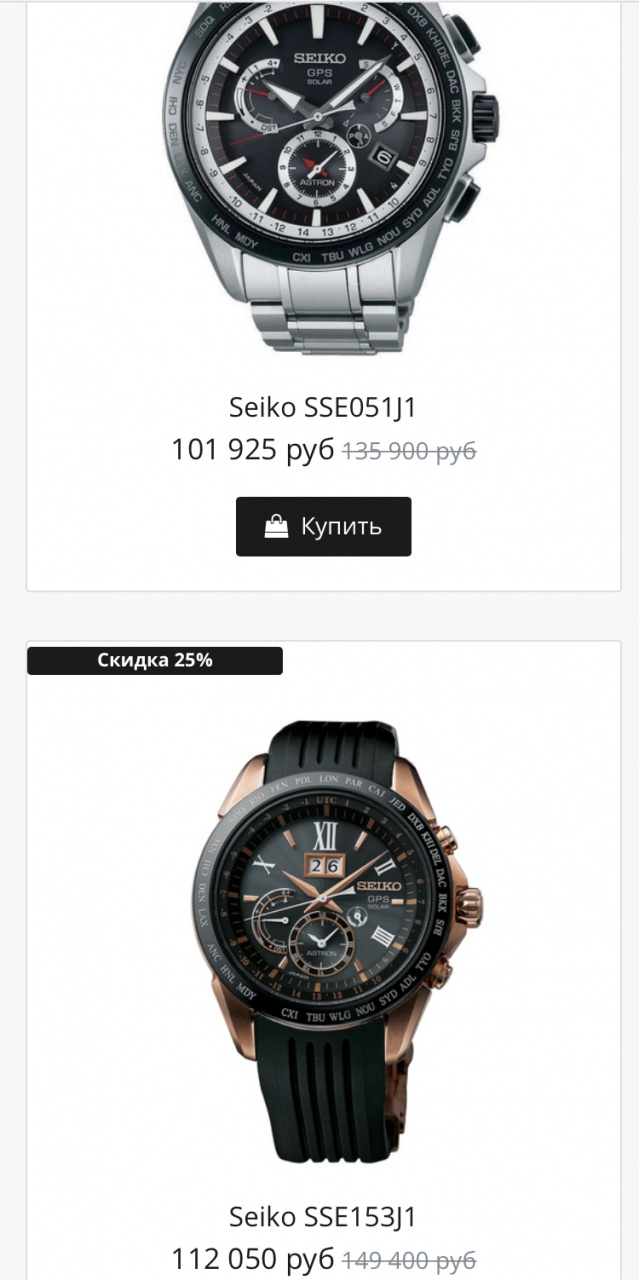Open the Seiko SSE153J1 product title
This screenshot has width=639, height=1280.
tap(323, 1217)
